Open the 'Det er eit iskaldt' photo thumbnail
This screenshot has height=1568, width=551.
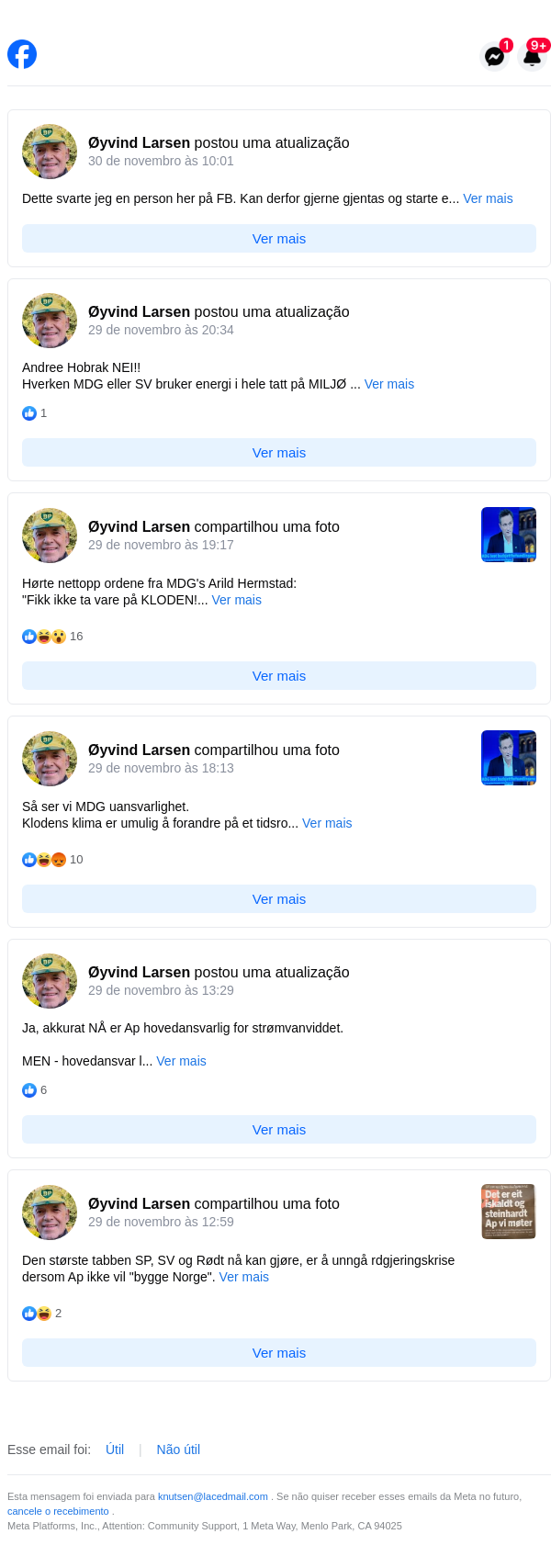pyautogui.click(x=508, y=1212)
